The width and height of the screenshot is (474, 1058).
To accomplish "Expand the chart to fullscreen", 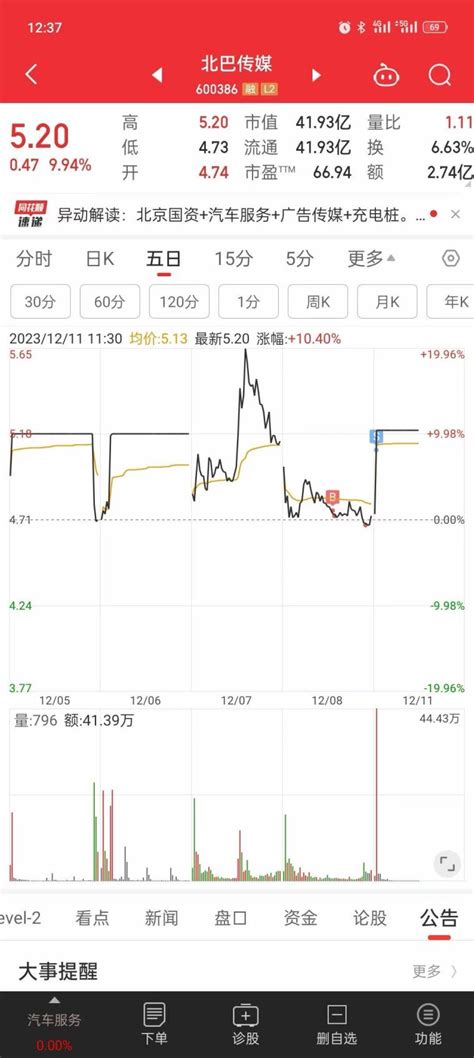I will (x=446, y=863).
